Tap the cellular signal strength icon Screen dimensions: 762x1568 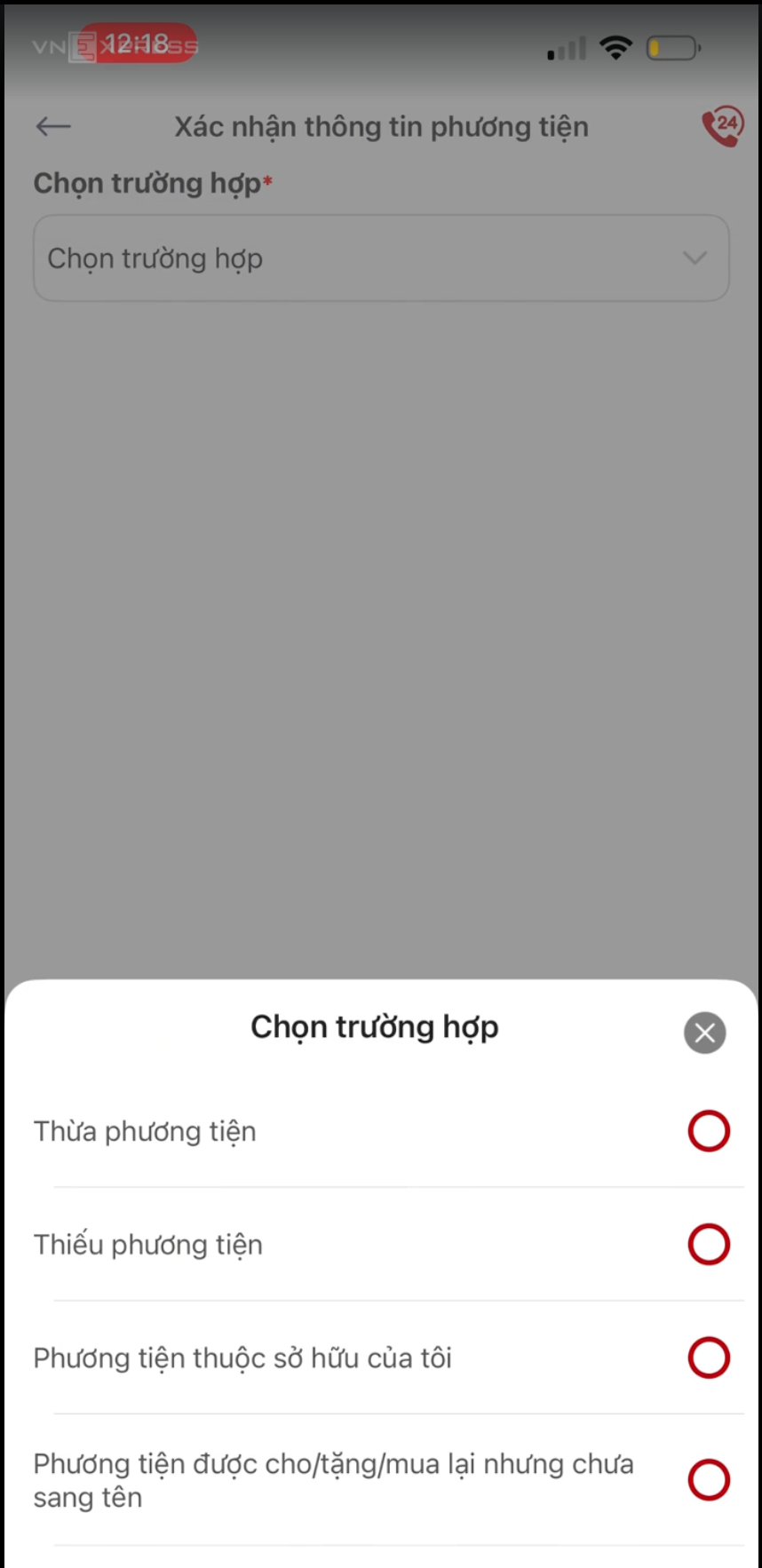[x=565, y=48]
